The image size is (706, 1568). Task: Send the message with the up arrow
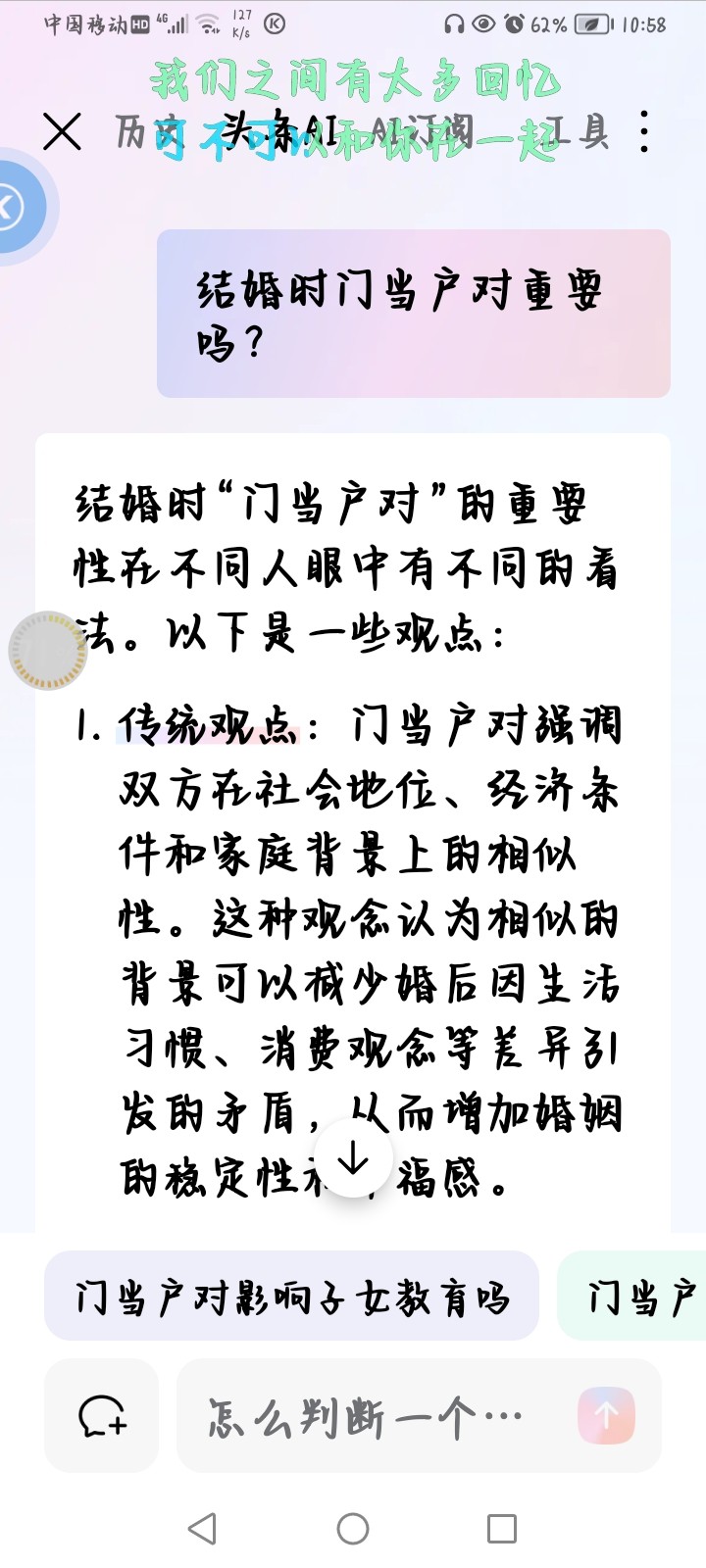click(x=606, y=1415)
